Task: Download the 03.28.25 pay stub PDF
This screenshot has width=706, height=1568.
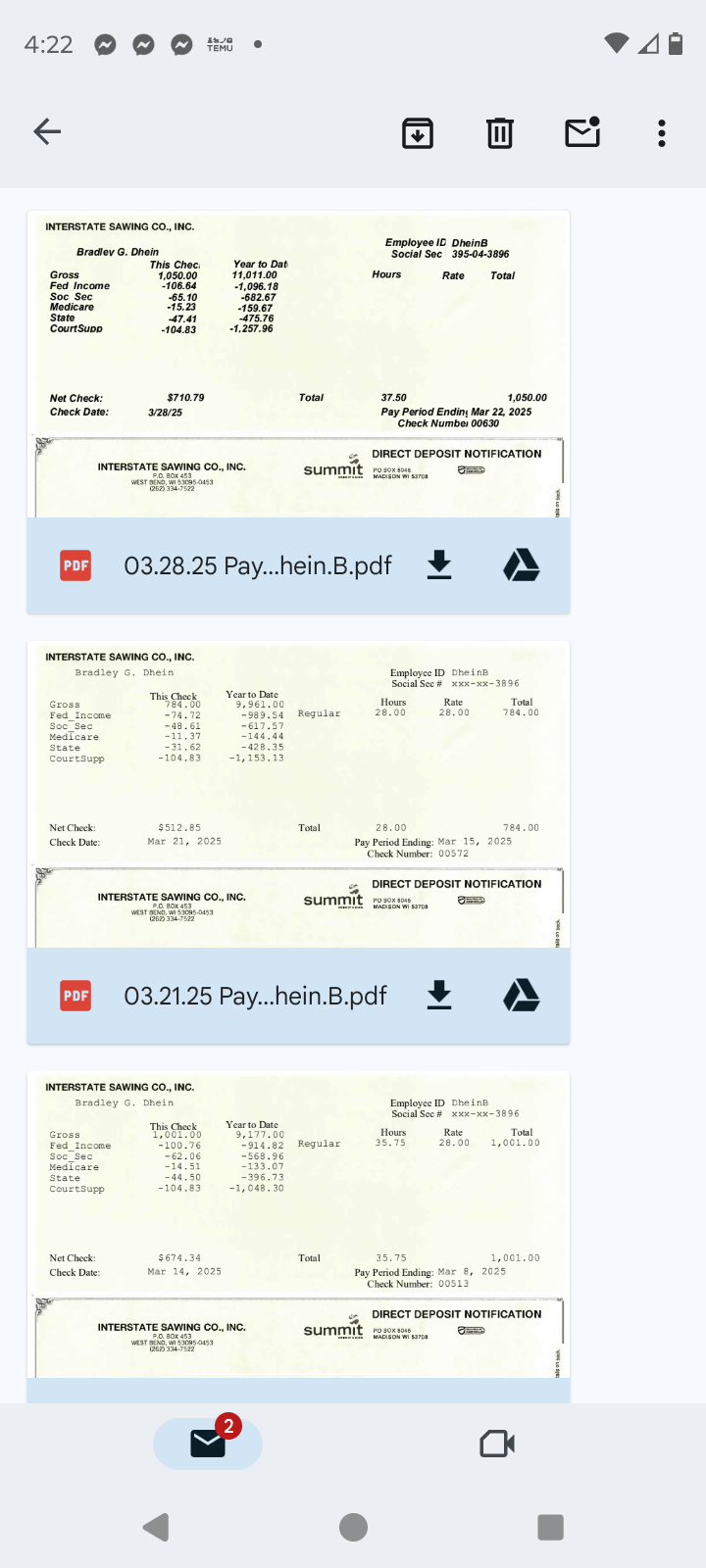Action: [439, 565]
